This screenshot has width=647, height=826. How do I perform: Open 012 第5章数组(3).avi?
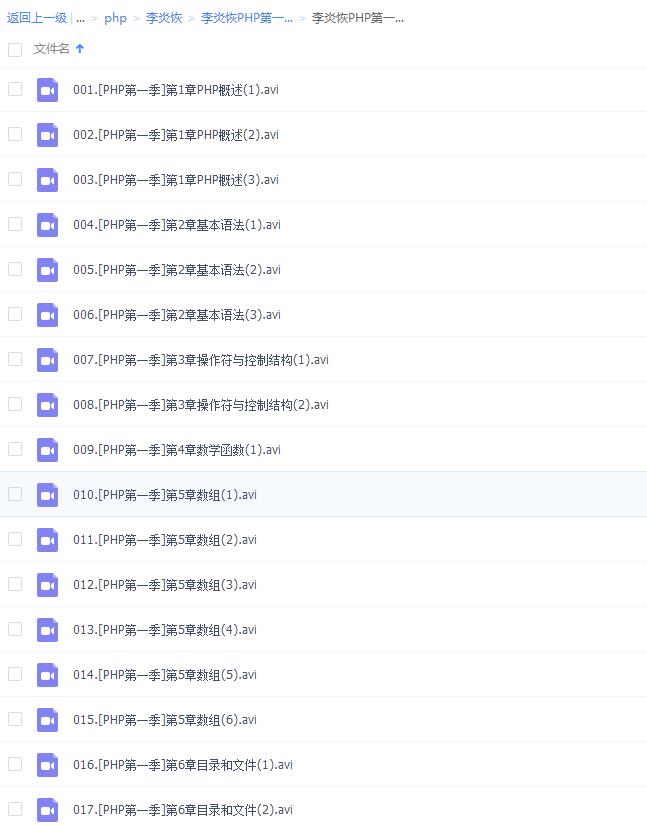[164, 585]
